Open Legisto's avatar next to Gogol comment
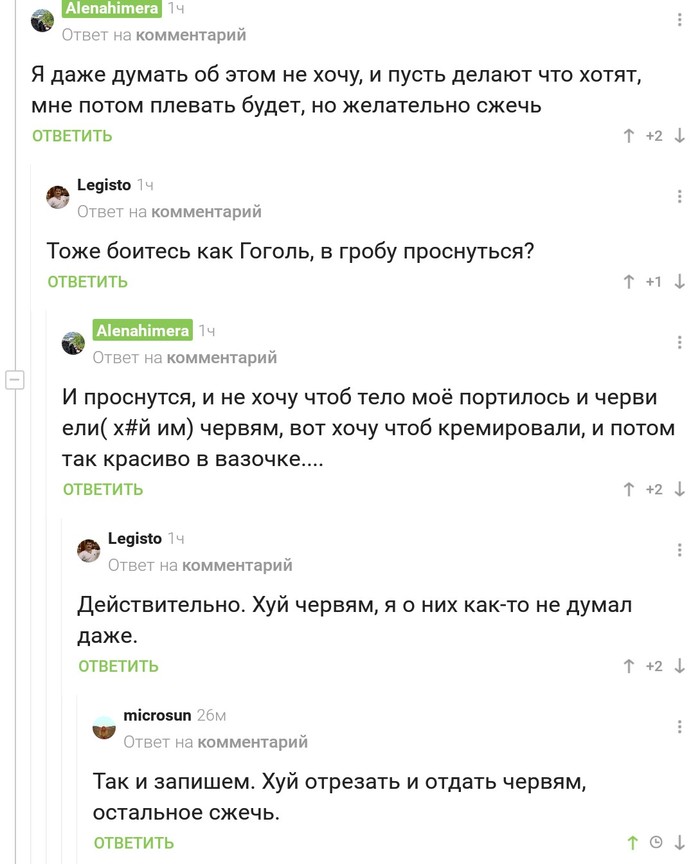The width and height of the screenshot is (700, 864). (58, 197)
